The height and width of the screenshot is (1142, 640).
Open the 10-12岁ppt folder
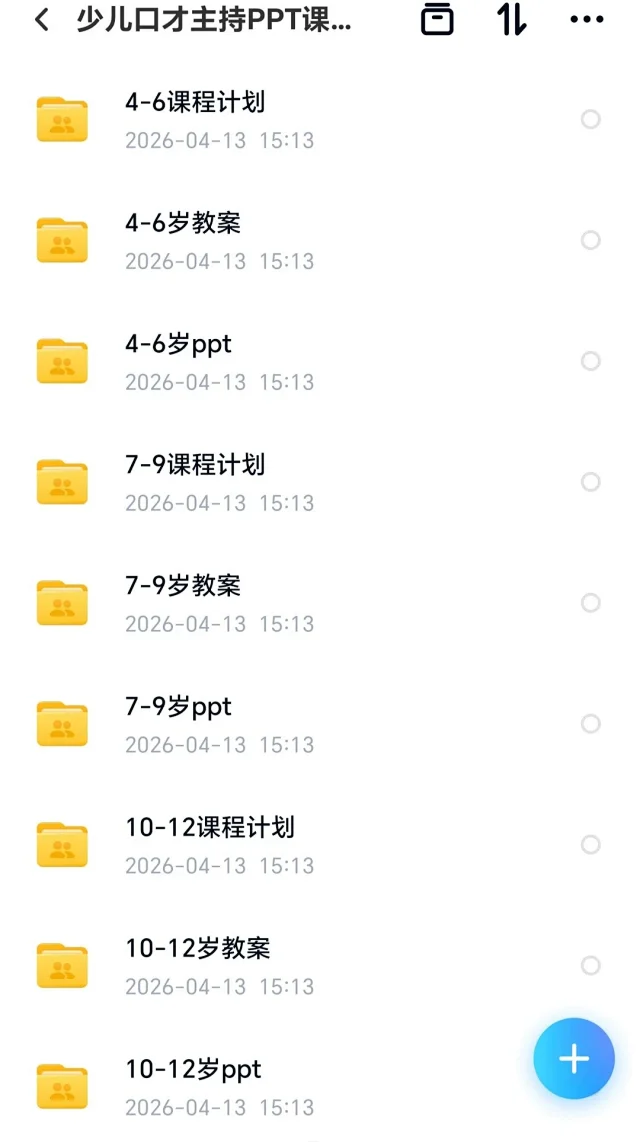coord(193,1070)
